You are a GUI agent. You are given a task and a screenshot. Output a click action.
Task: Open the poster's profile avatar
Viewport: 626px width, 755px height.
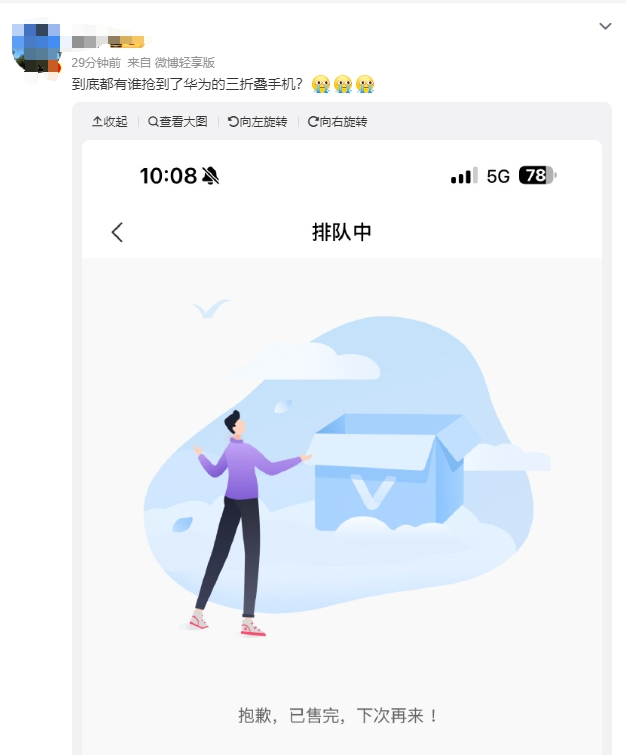click(36, 48)
